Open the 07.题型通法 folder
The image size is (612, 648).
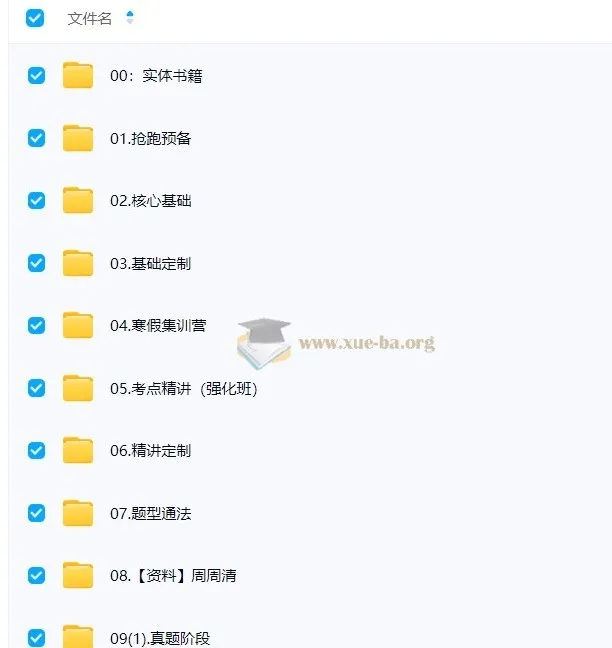click(x=150, y=514)
